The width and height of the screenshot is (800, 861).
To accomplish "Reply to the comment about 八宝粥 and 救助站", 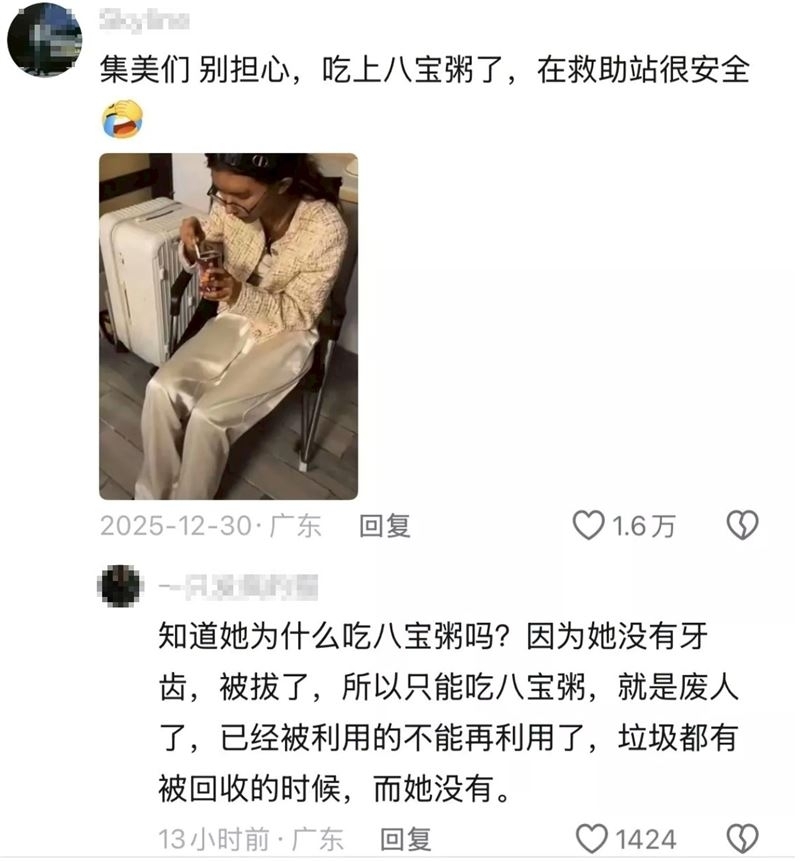I will coord(385,526).
